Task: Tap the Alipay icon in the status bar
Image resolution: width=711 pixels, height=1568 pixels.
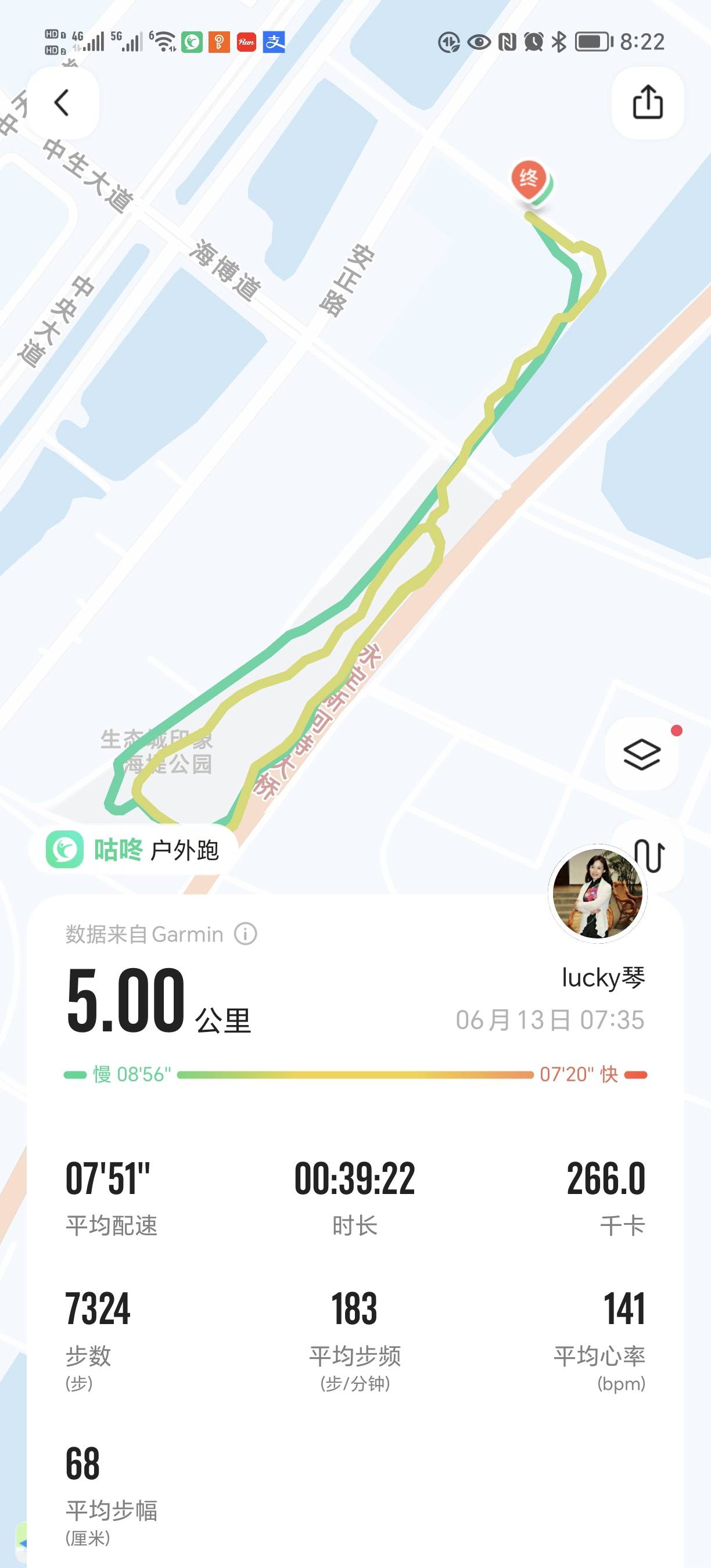Action: [x=275, y=42]
